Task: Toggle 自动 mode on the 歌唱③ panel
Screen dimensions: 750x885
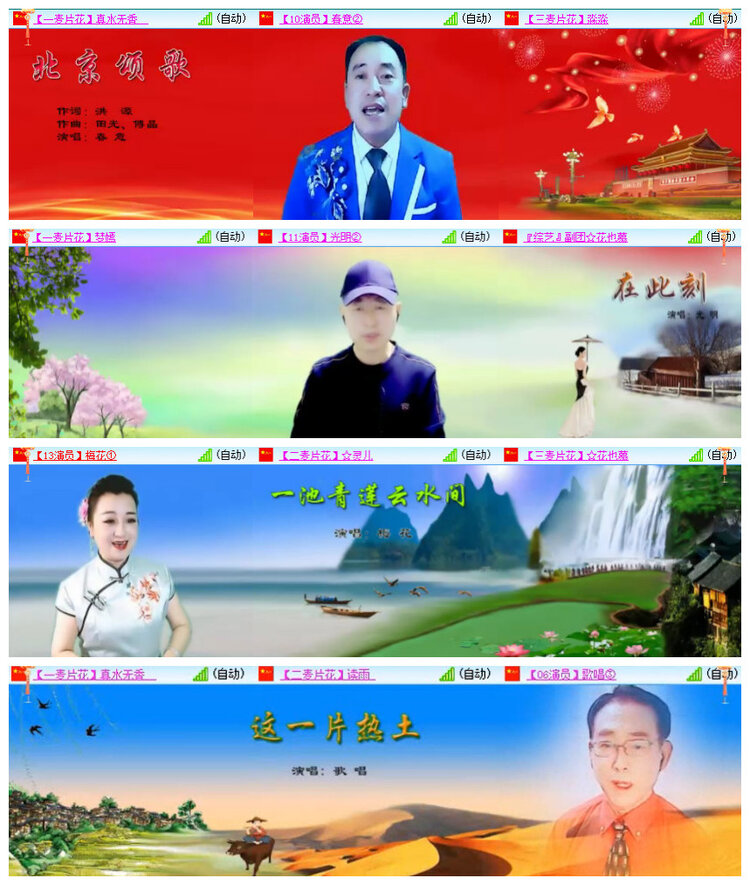Action: tap(722, 672)
